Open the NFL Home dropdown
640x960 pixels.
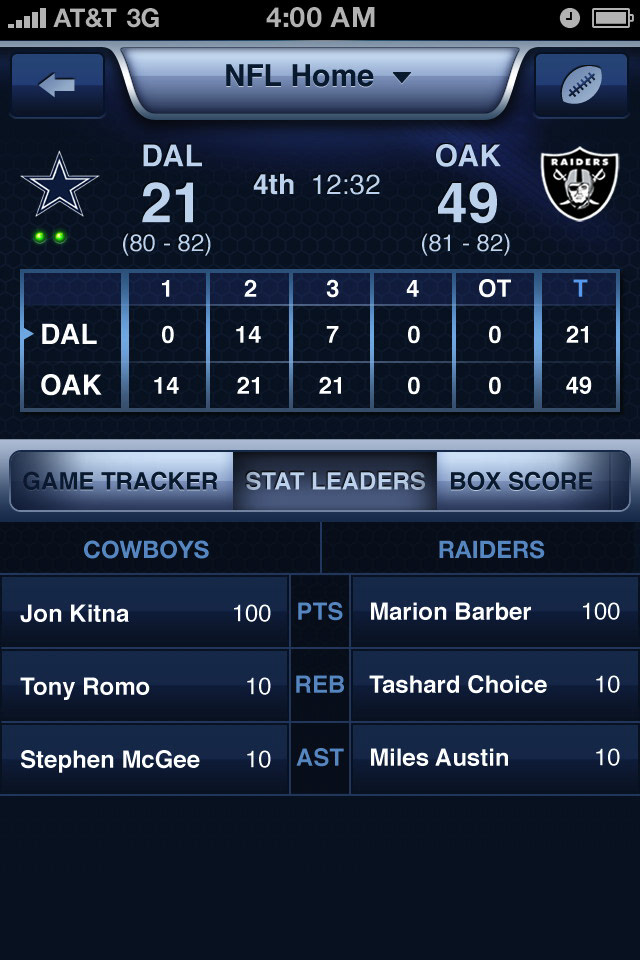coord(318,78)
